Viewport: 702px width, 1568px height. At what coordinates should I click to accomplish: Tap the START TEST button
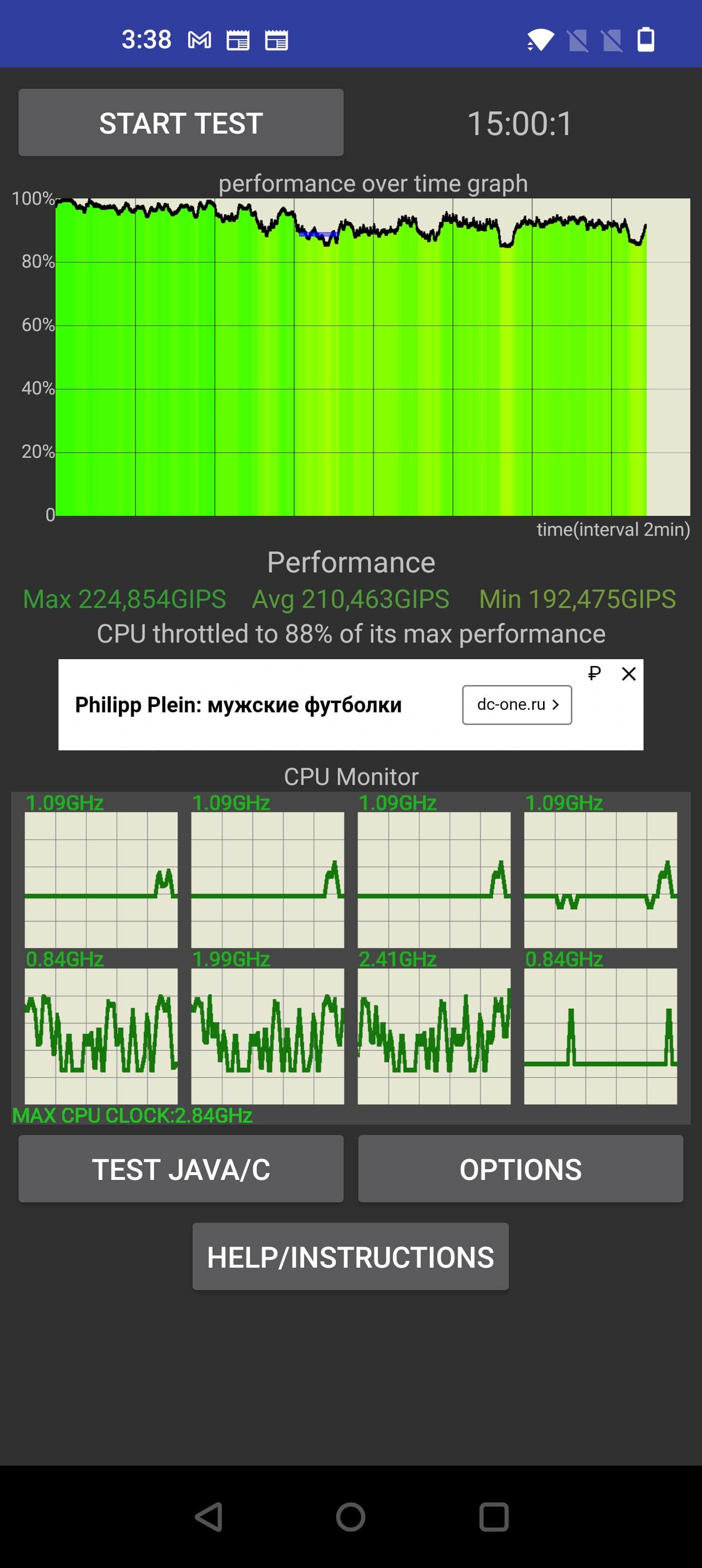181,123
